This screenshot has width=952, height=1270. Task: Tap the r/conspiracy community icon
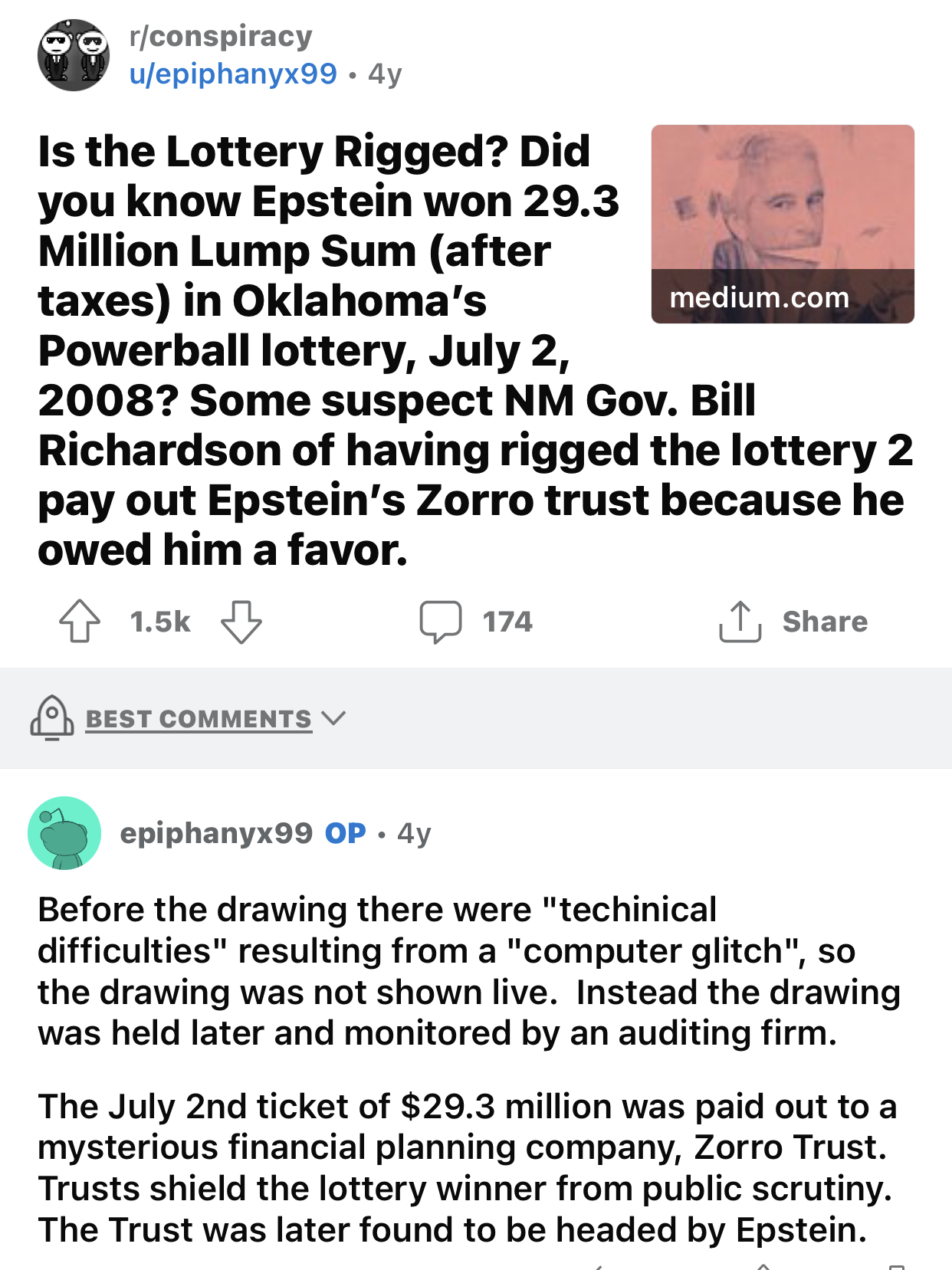74,55
